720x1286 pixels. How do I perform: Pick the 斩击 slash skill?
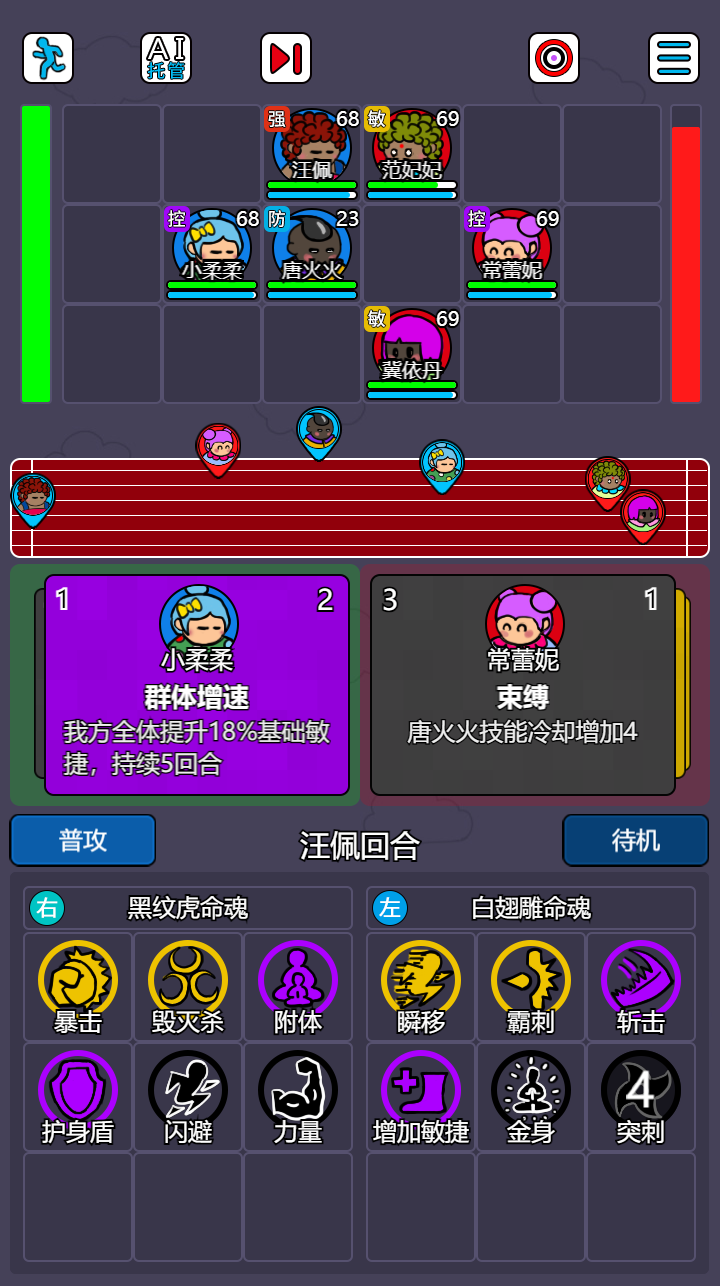pos(641,986)
